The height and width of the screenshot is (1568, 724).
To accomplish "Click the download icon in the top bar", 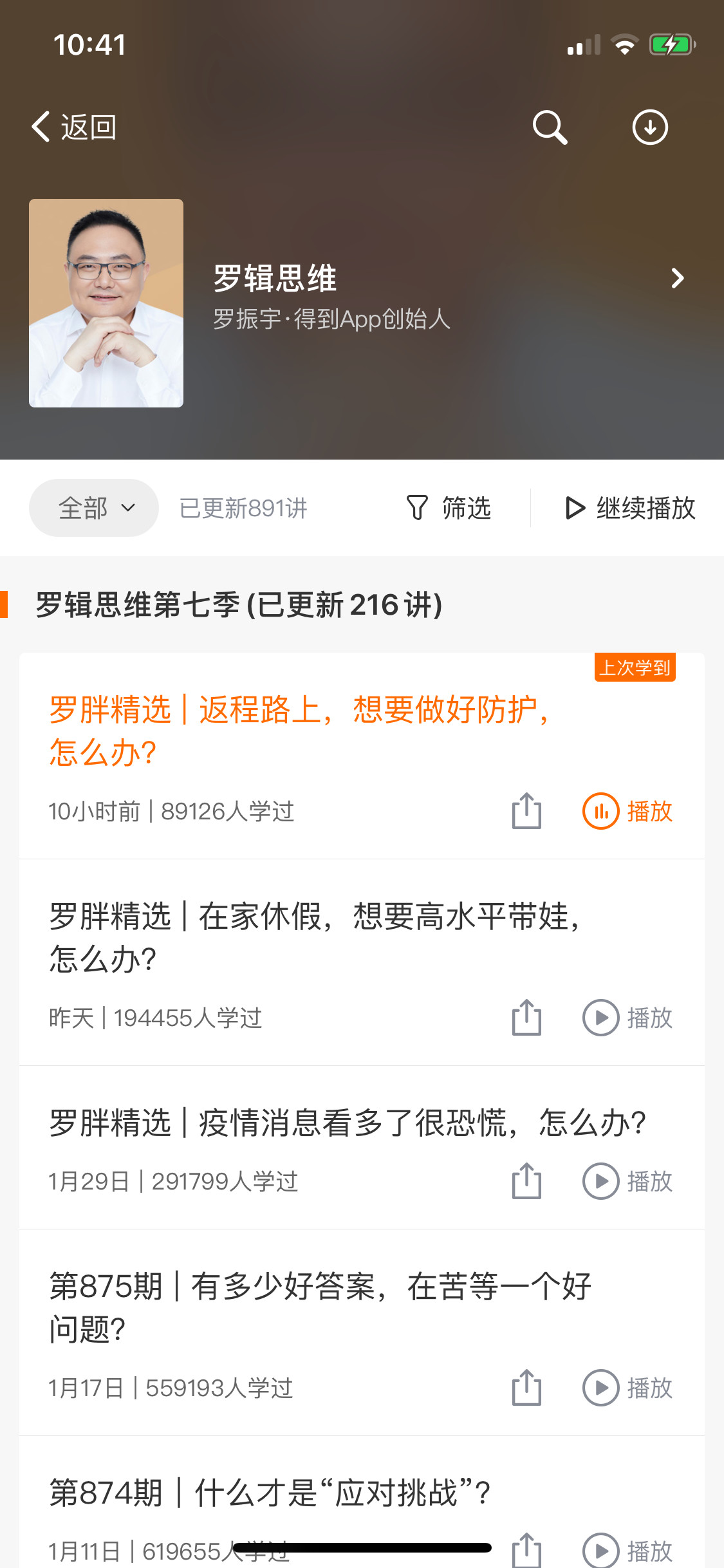I will 650,127.
